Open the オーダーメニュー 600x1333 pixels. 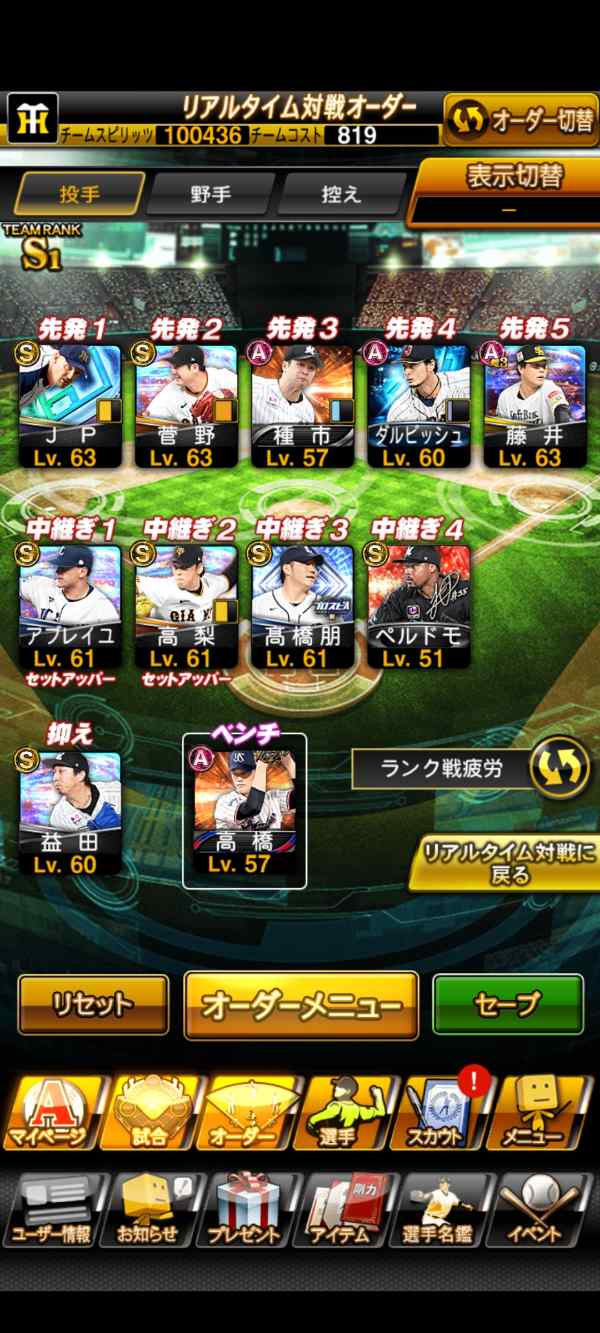pyautogui.click(x=301, y=1005)
